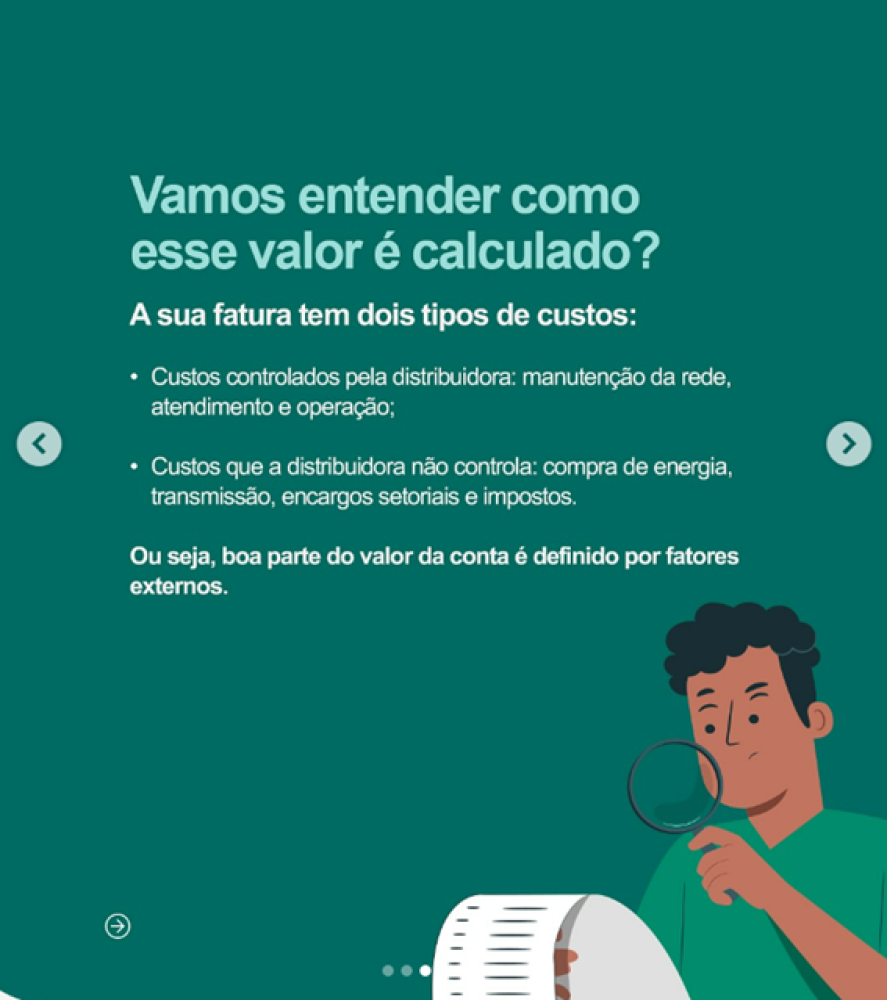Jump to the first carousel dot
The width and height of the screenshot is (887, 1000).
click(388, 970)
